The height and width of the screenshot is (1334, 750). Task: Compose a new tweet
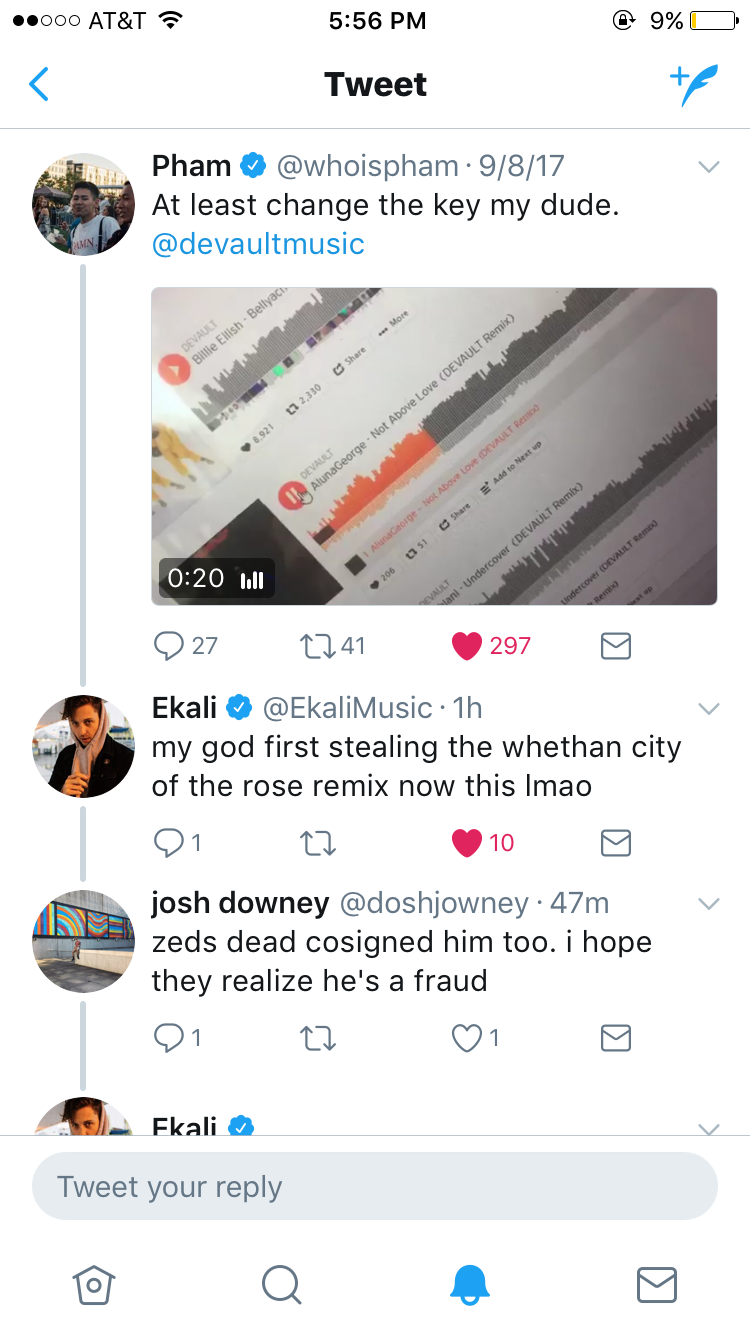(x=694, y=85)
